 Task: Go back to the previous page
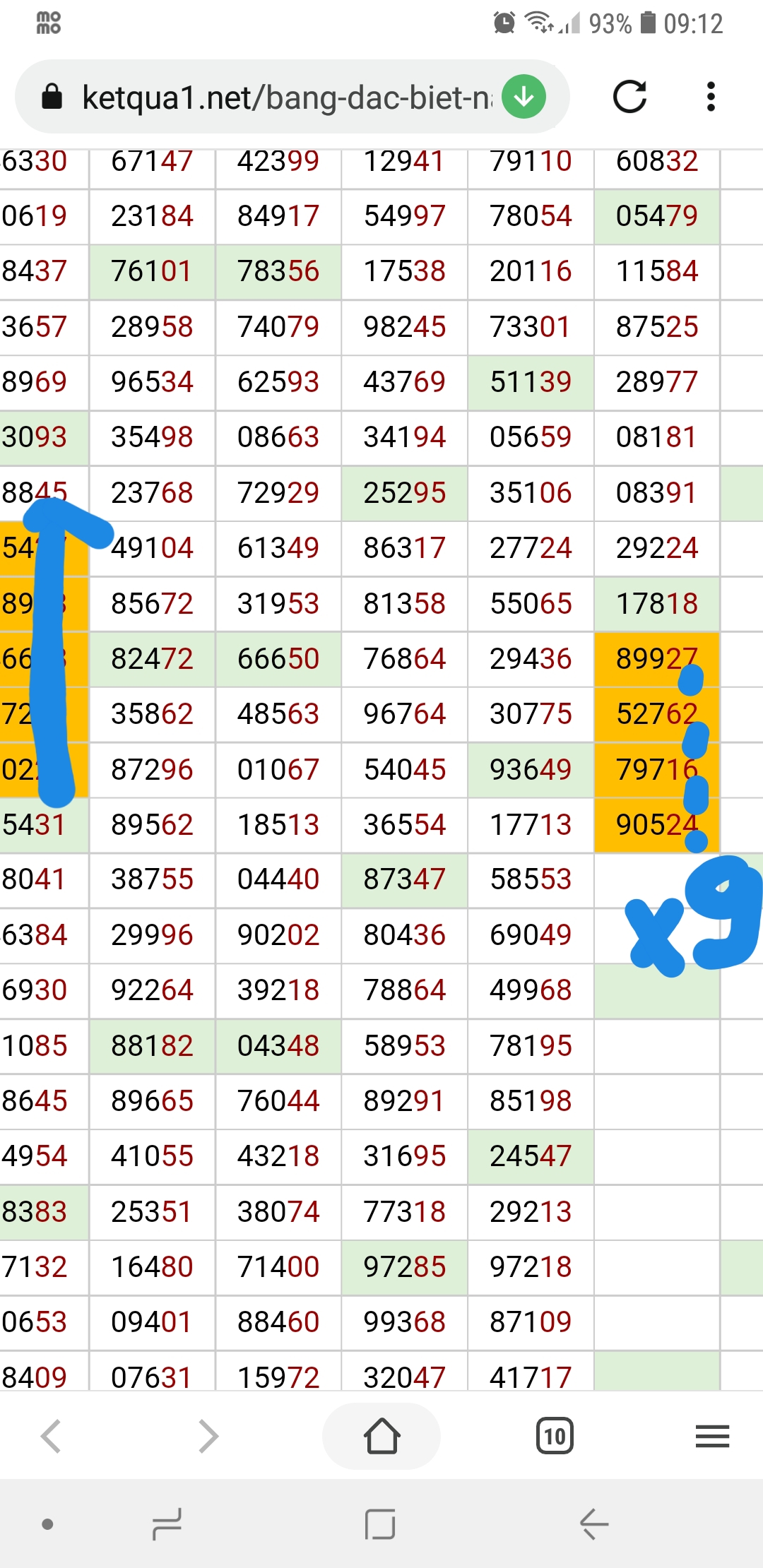pos(51,1436)
